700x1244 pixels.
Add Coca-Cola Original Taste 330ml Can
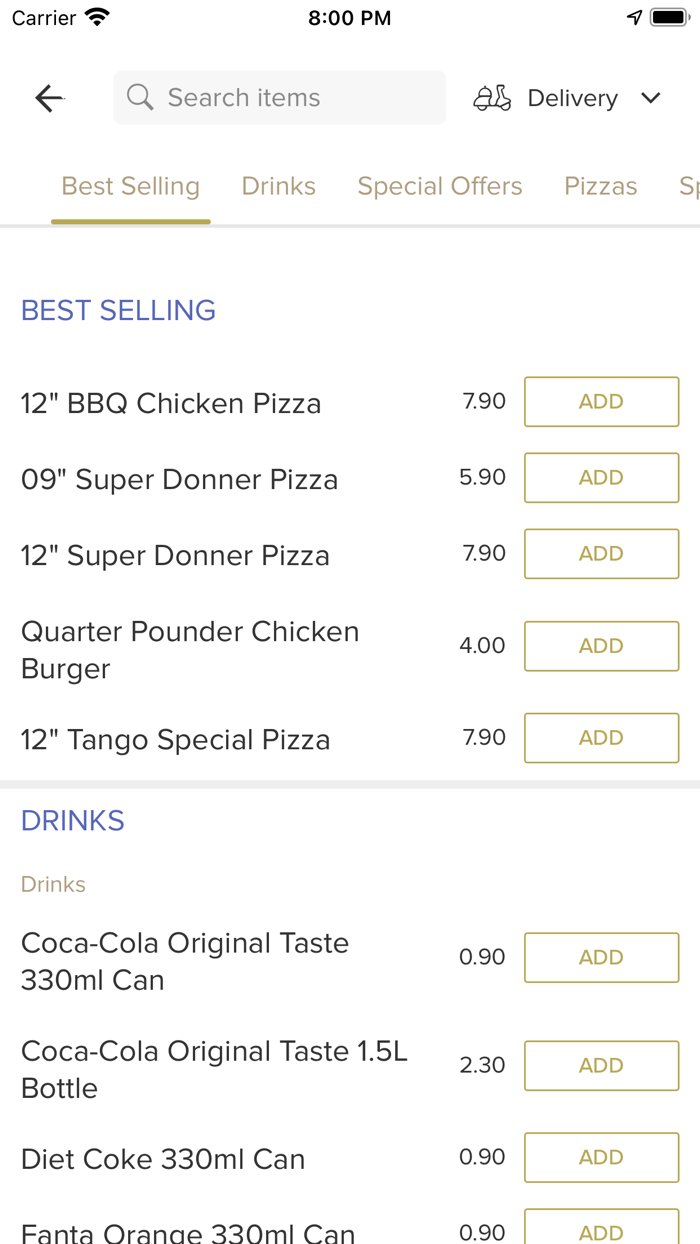point(602,958)
